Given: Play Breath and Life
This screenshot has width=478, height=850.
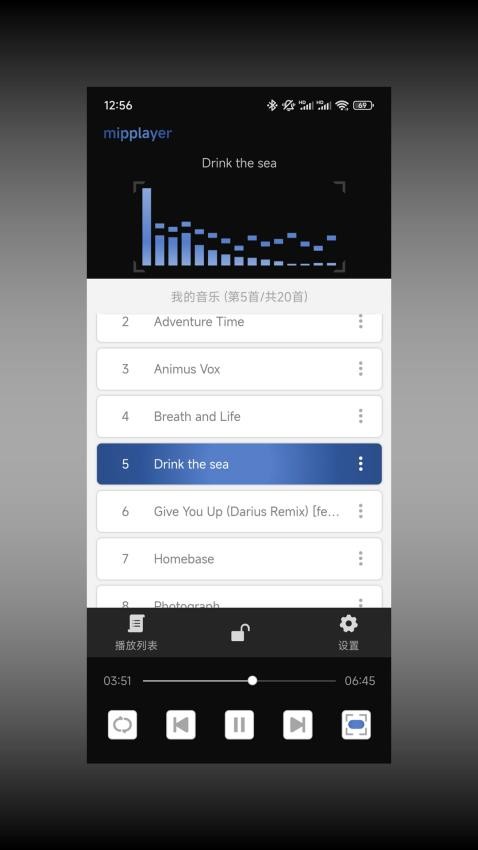Looking at the screenshot, I should pos(239,416).
